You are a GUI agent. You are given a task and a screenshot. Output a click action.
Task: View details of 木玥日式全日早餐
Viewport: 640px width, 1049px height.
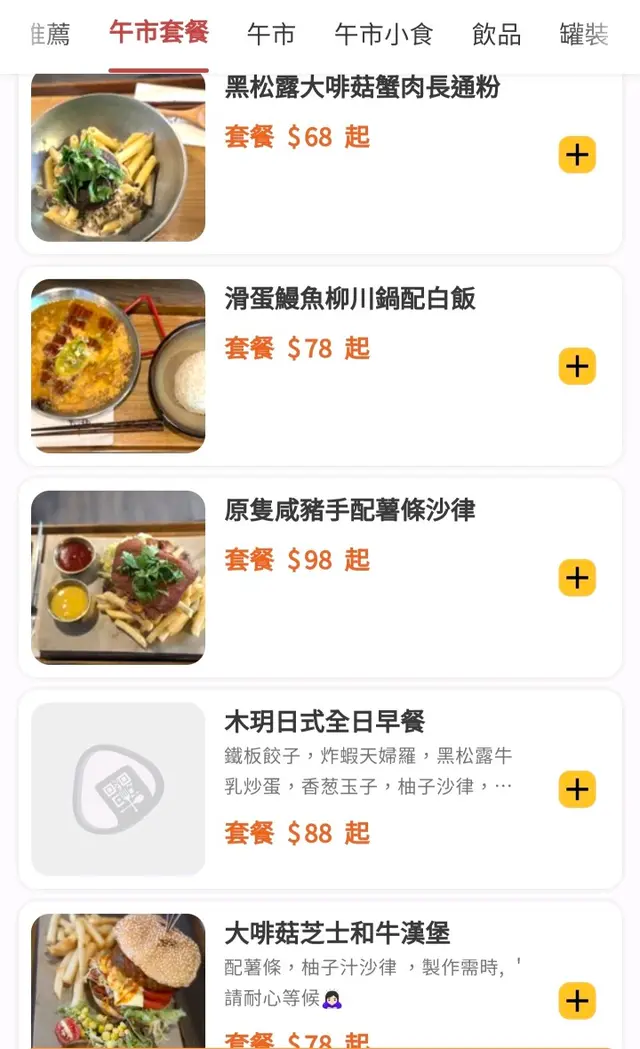click(325, 721)
